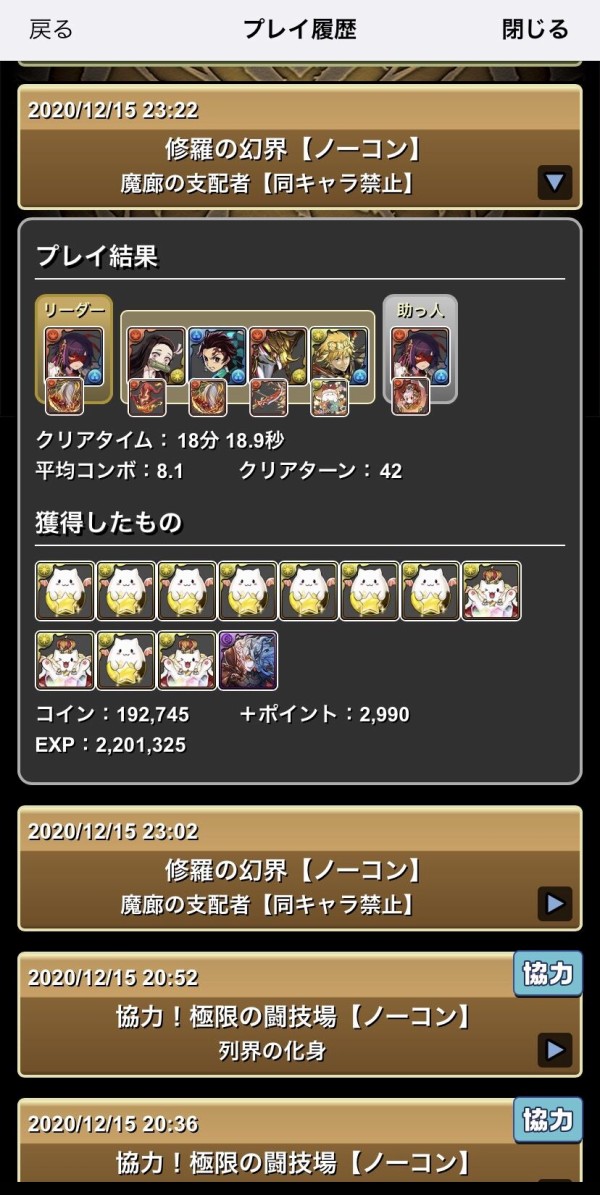
Task: Expand the 20:52 協力!極限の闘技場 entry
Action: (x=554, y=1050)
